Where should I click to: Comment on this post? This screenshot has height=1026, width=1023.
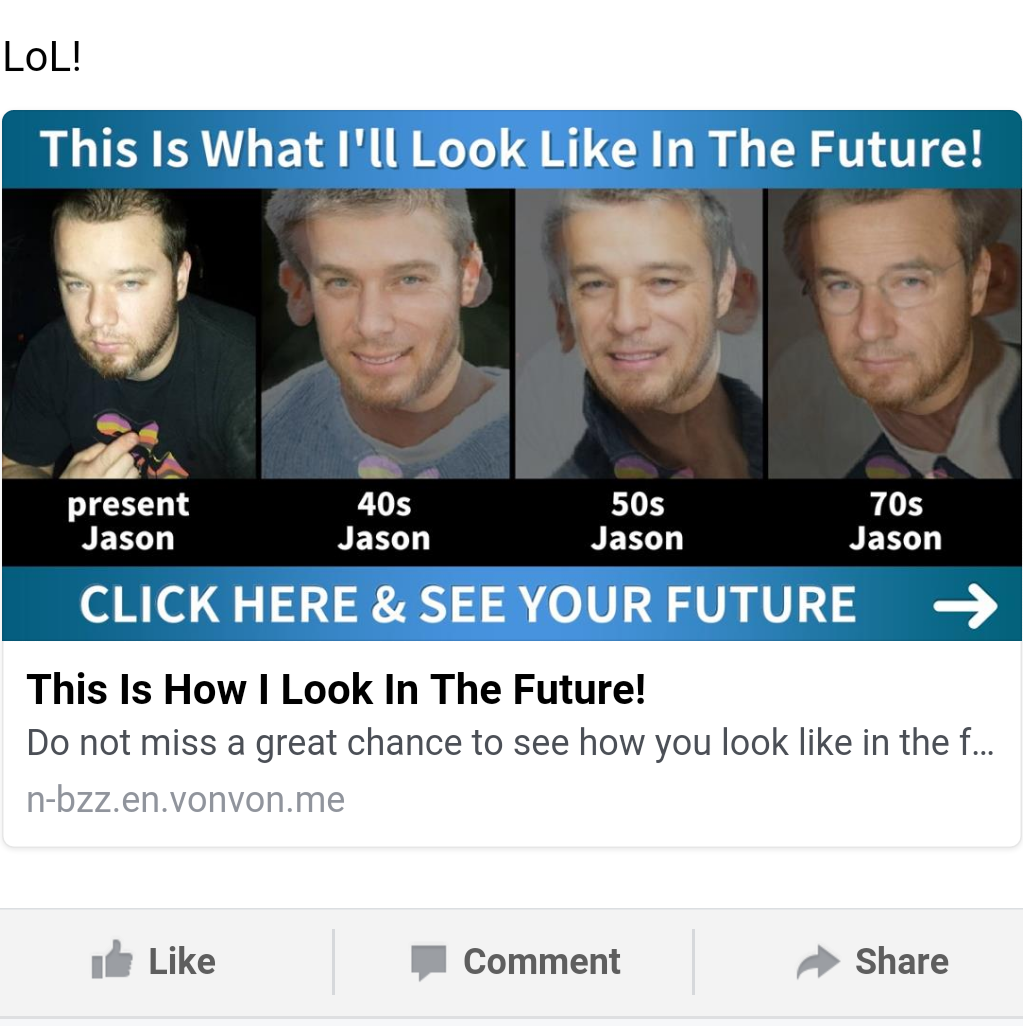[516, 962]
